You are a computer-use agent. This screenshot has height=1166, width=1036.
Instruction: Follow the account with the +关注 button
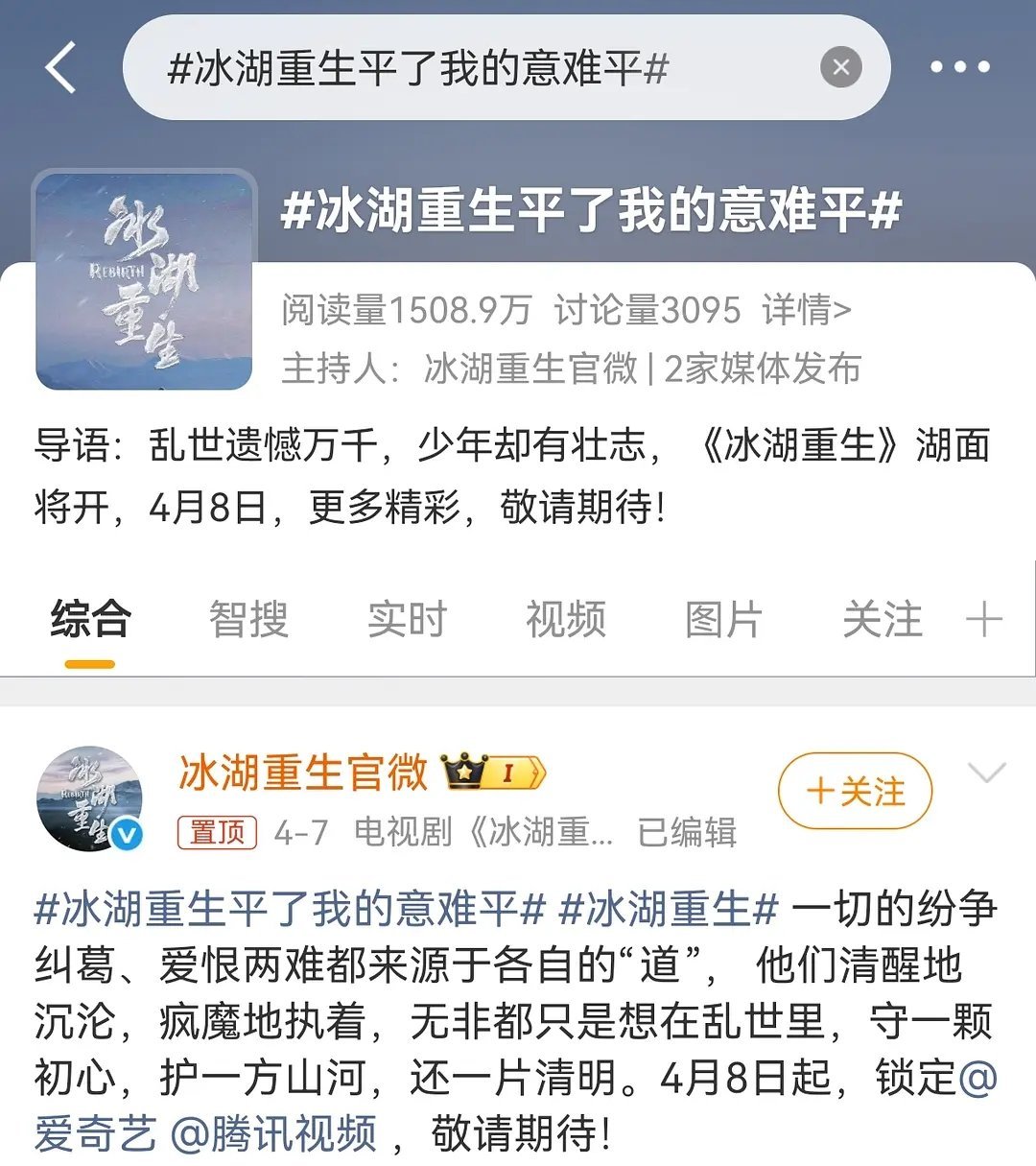[854, 792]
